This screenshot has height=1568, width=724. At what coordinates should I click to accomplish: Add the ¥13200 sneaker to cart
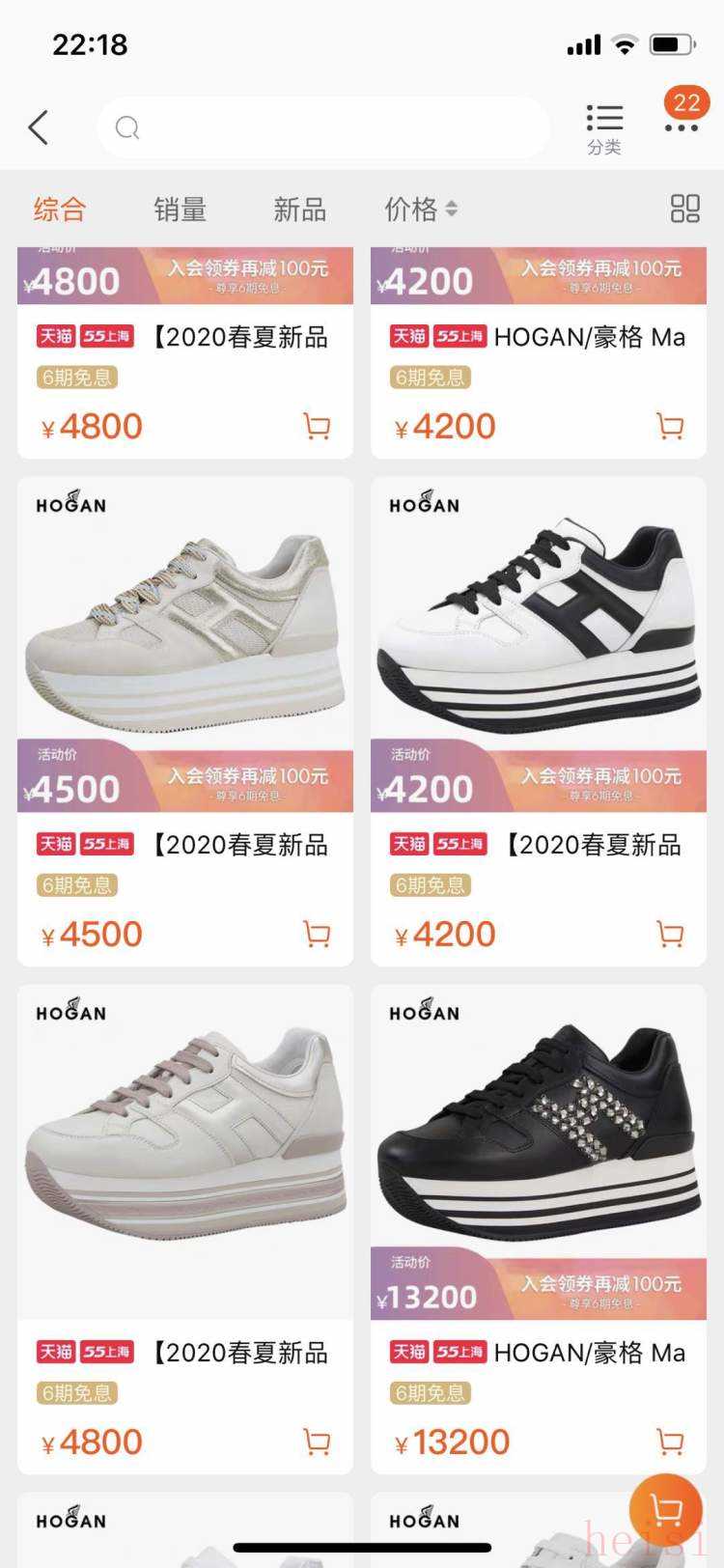(x=670, y=1442)
